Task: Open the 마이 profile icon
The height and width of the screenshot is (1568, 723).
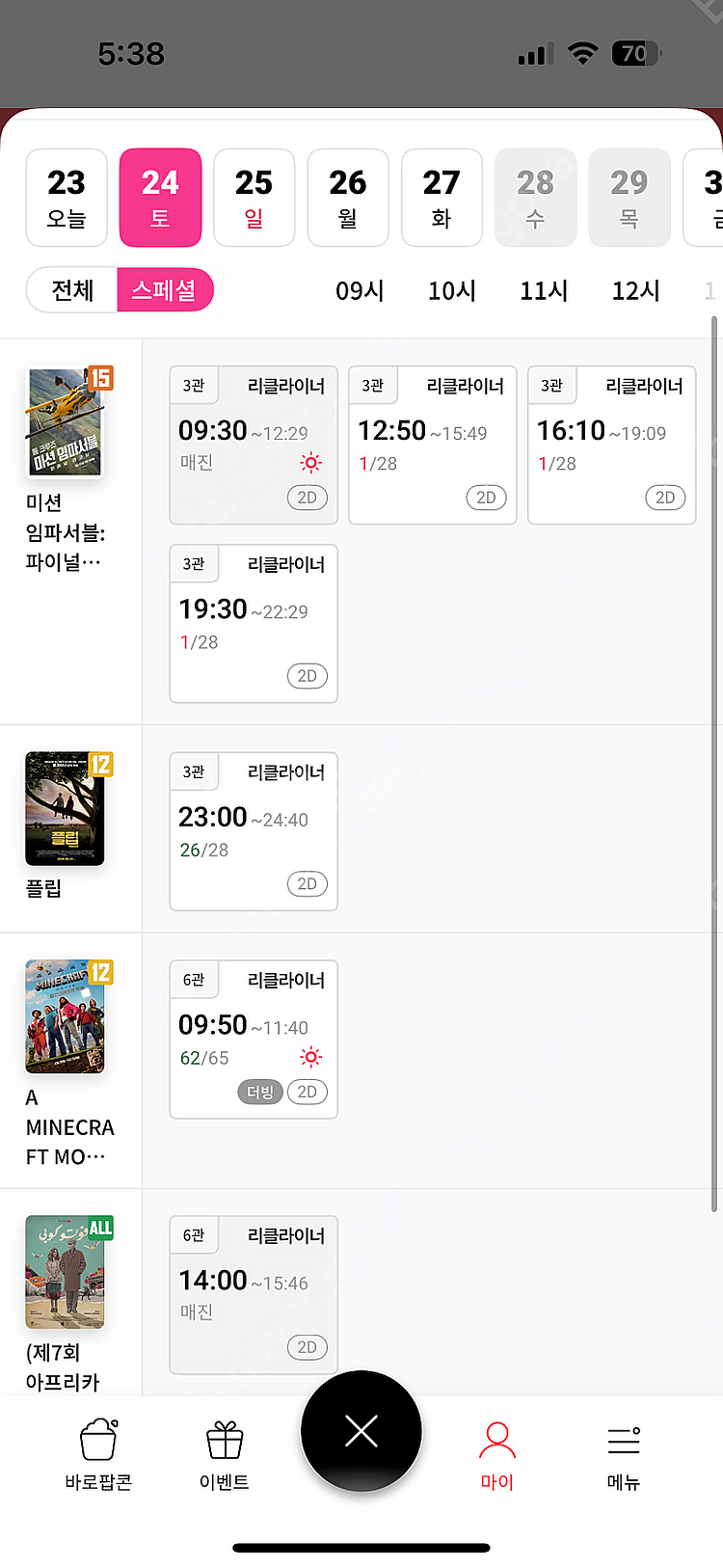Action: pos(496,1440)
